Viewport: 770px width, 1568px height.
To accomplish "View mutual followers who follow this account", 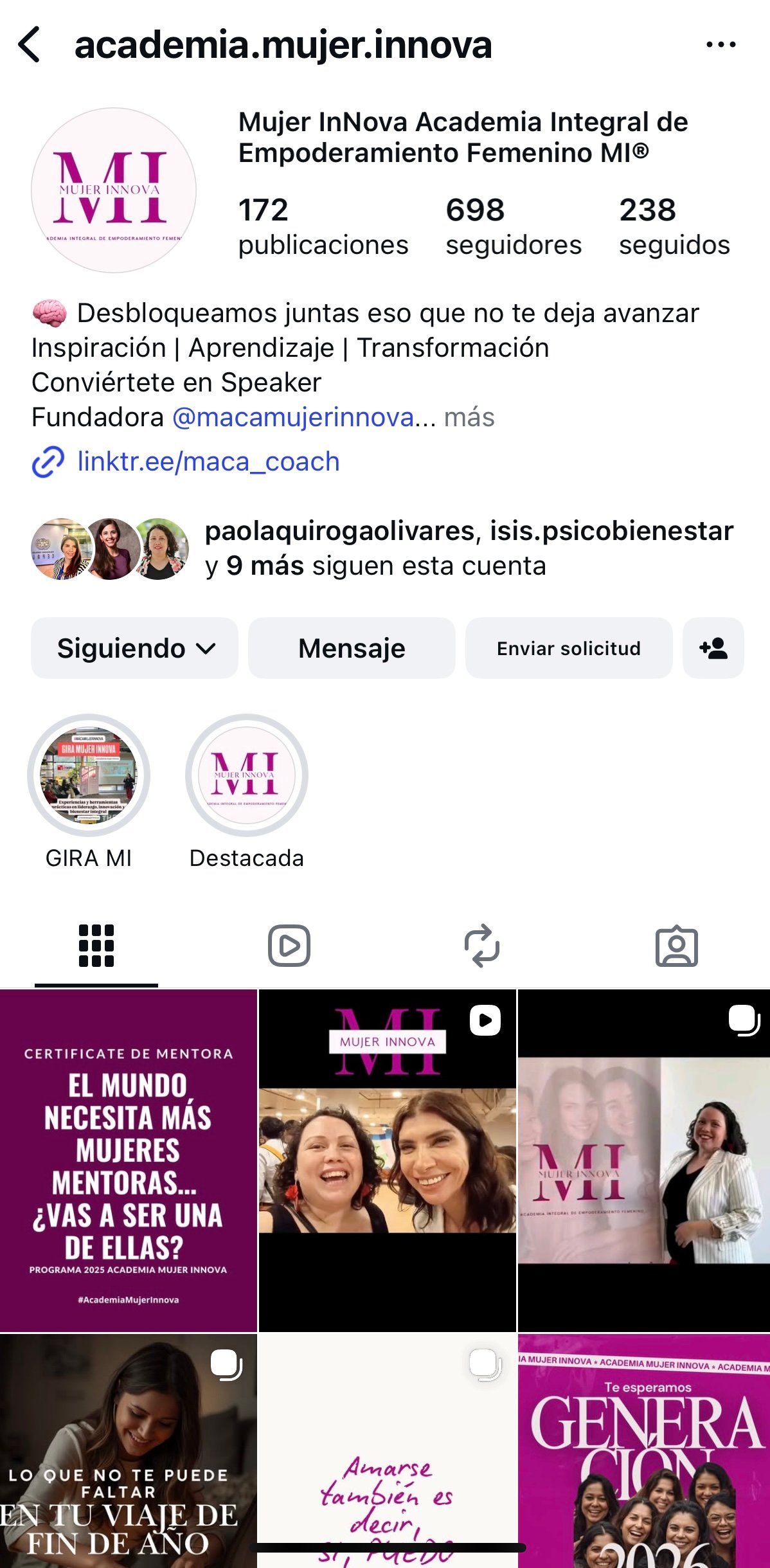I will (386, 548).
